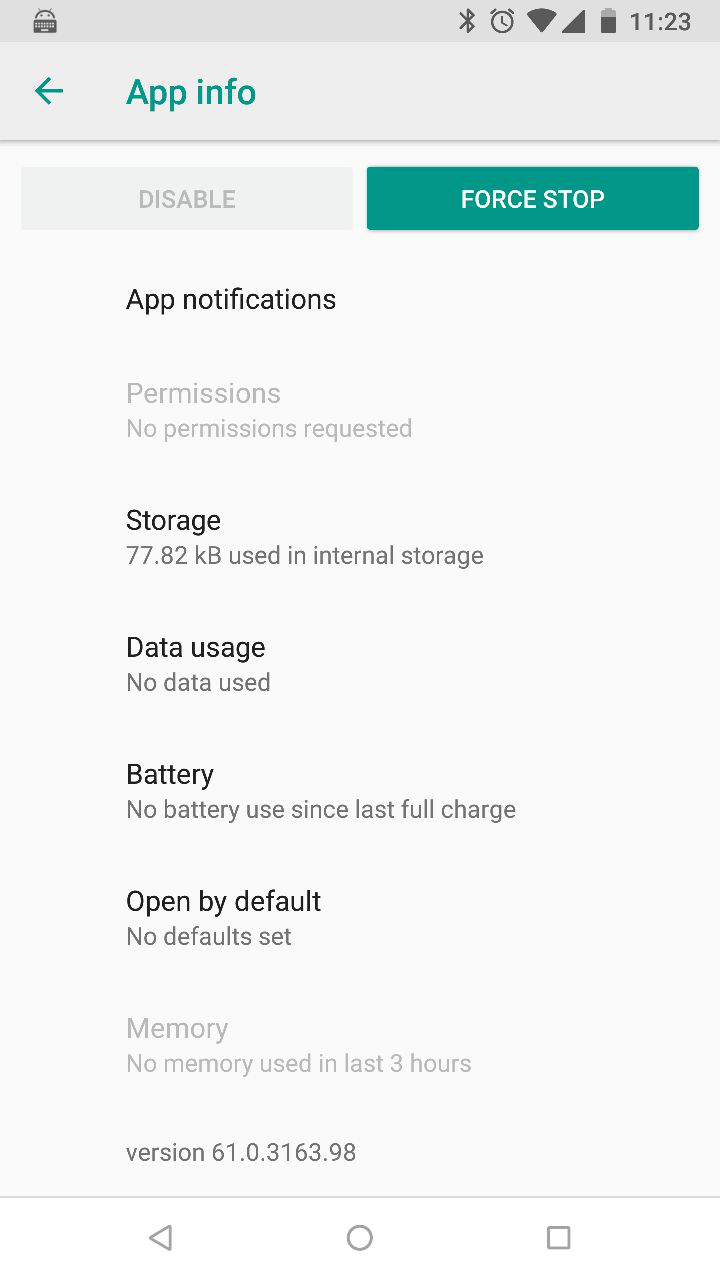720x1280 pixels.
Task: Tap the Bluetooth icon in the status bar
Action: (468, 20)
